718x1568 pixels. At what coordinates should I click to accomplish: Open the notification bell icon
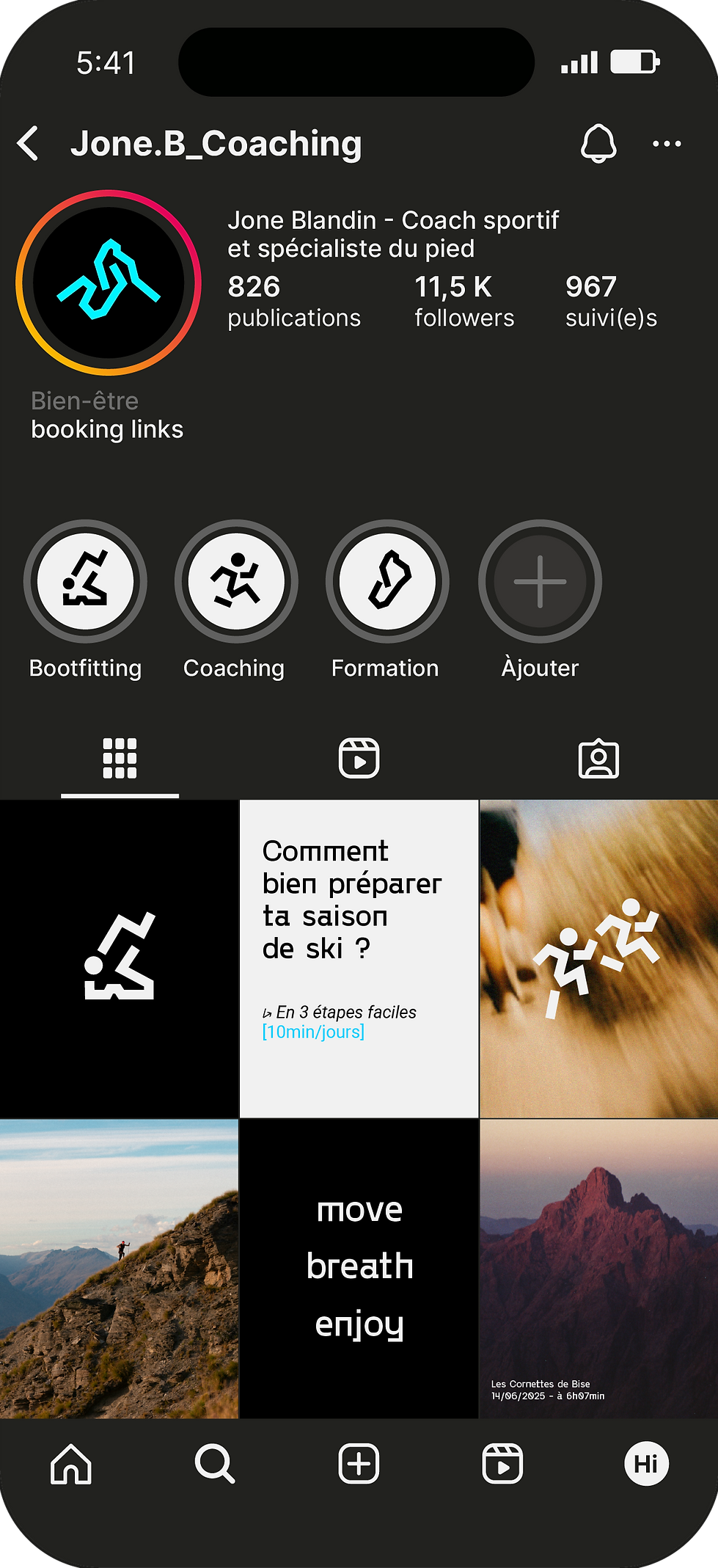click(598, 143)
